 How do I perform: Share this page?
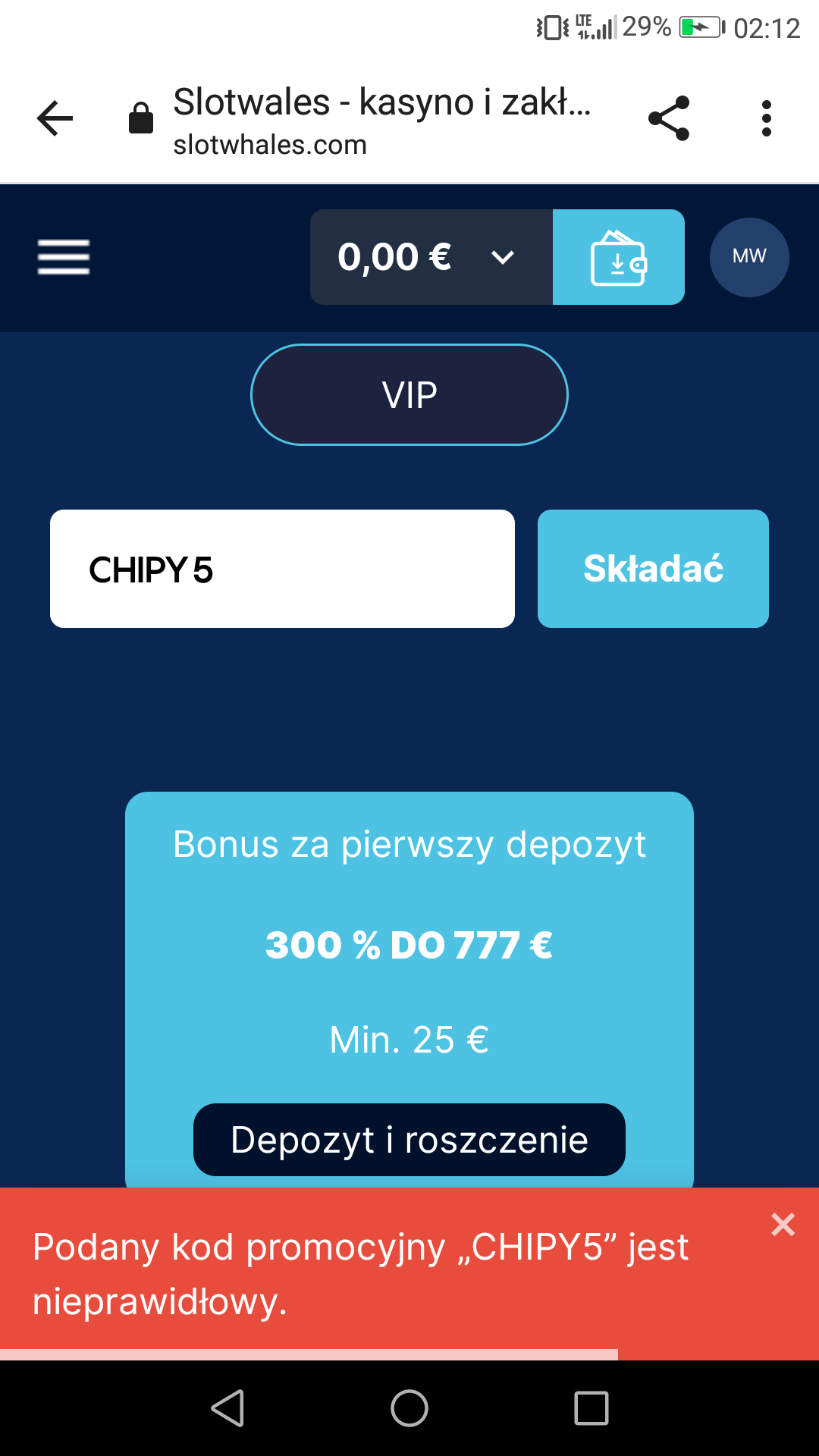669,118
